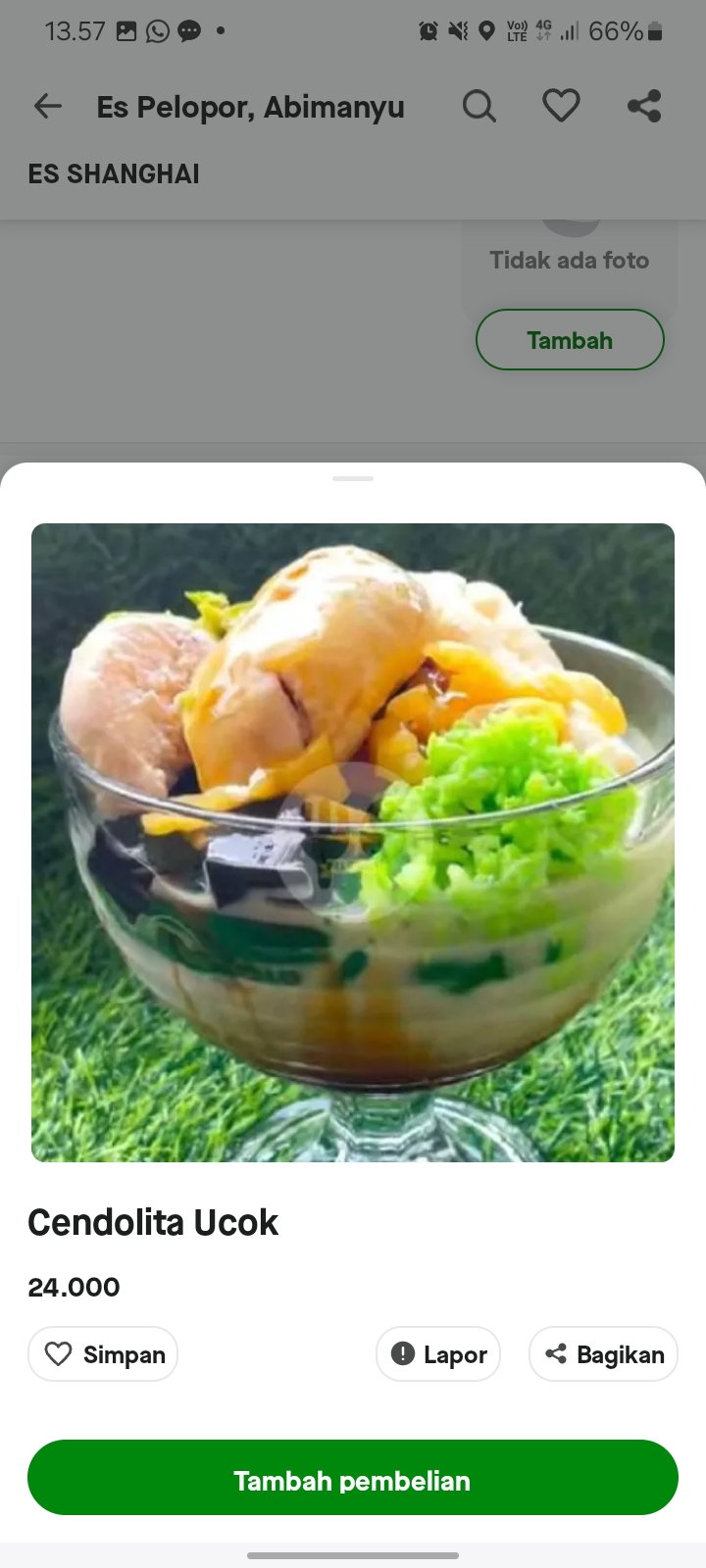This screenshot has width=706, height=1568.
Task: View the Cendolita Ucok photo
Action: tap(353, 843)
